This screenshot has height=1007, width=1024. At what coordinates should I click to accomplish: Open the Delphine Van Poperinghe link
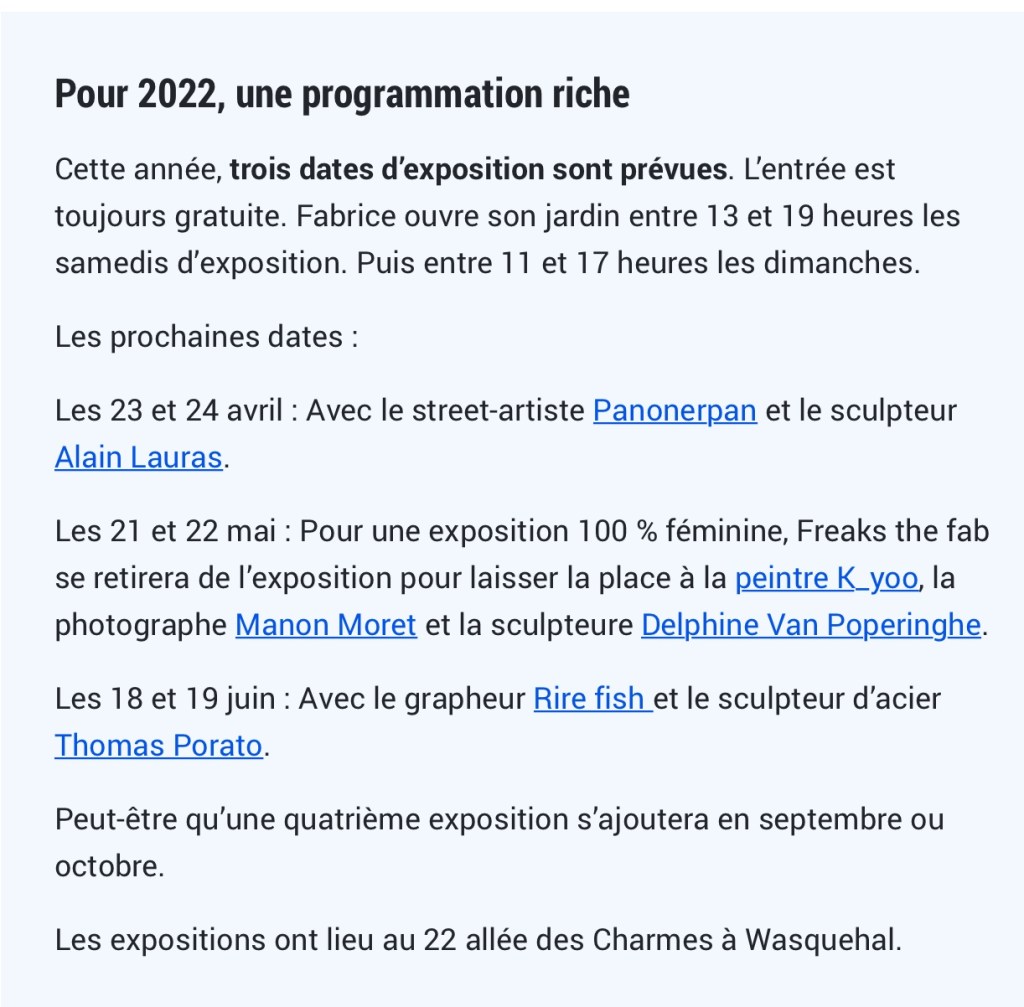tap(810, 625)
